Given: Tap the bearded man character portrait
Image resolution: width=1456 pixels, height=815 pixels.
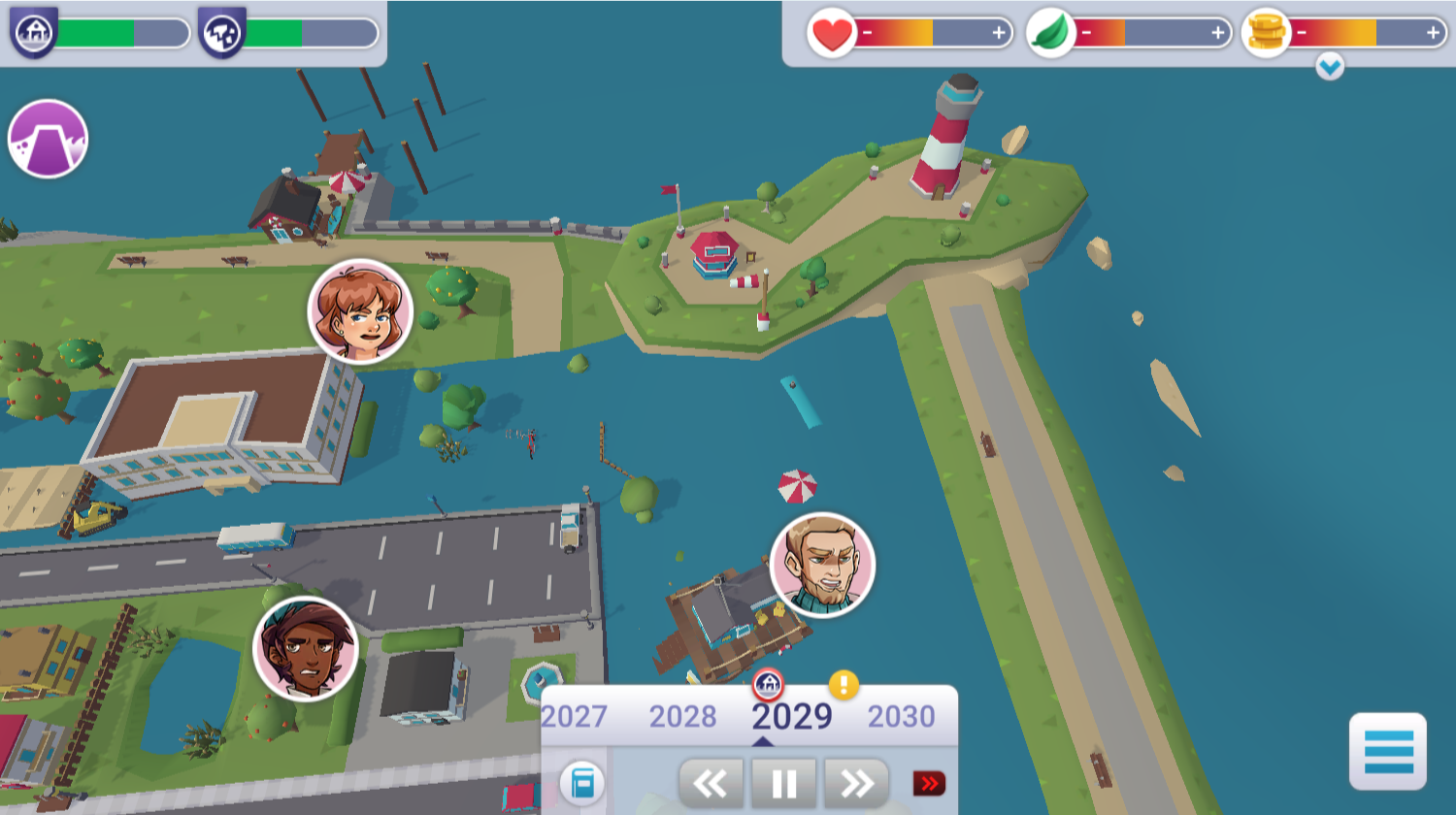Looking at the screenshot, I should (822, 565).
